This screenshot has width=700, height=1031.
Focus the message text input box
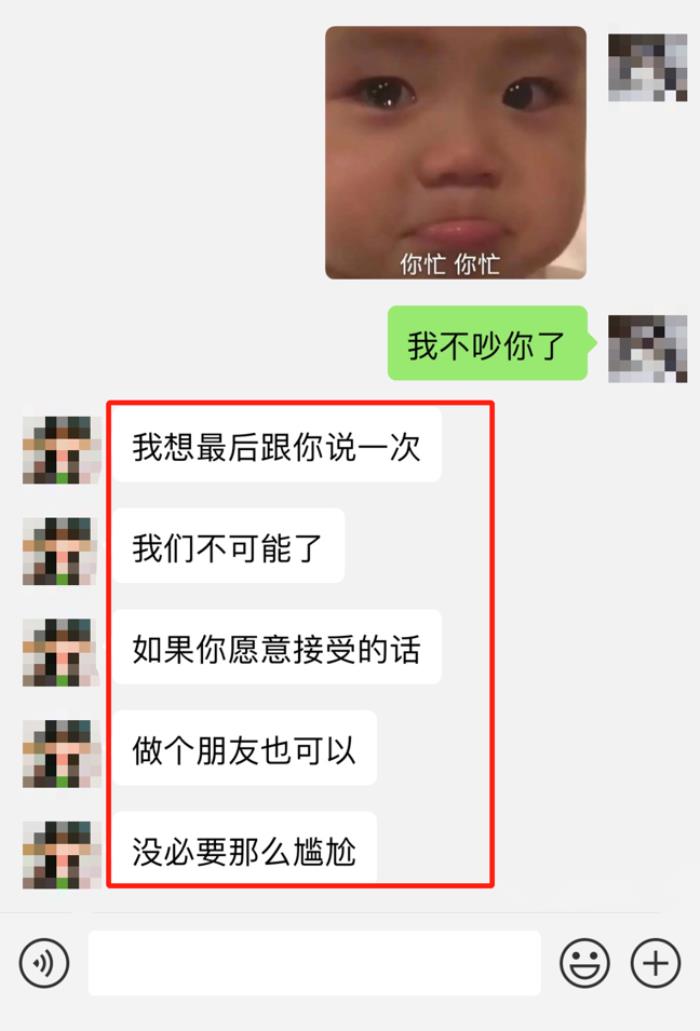[314, 963]
